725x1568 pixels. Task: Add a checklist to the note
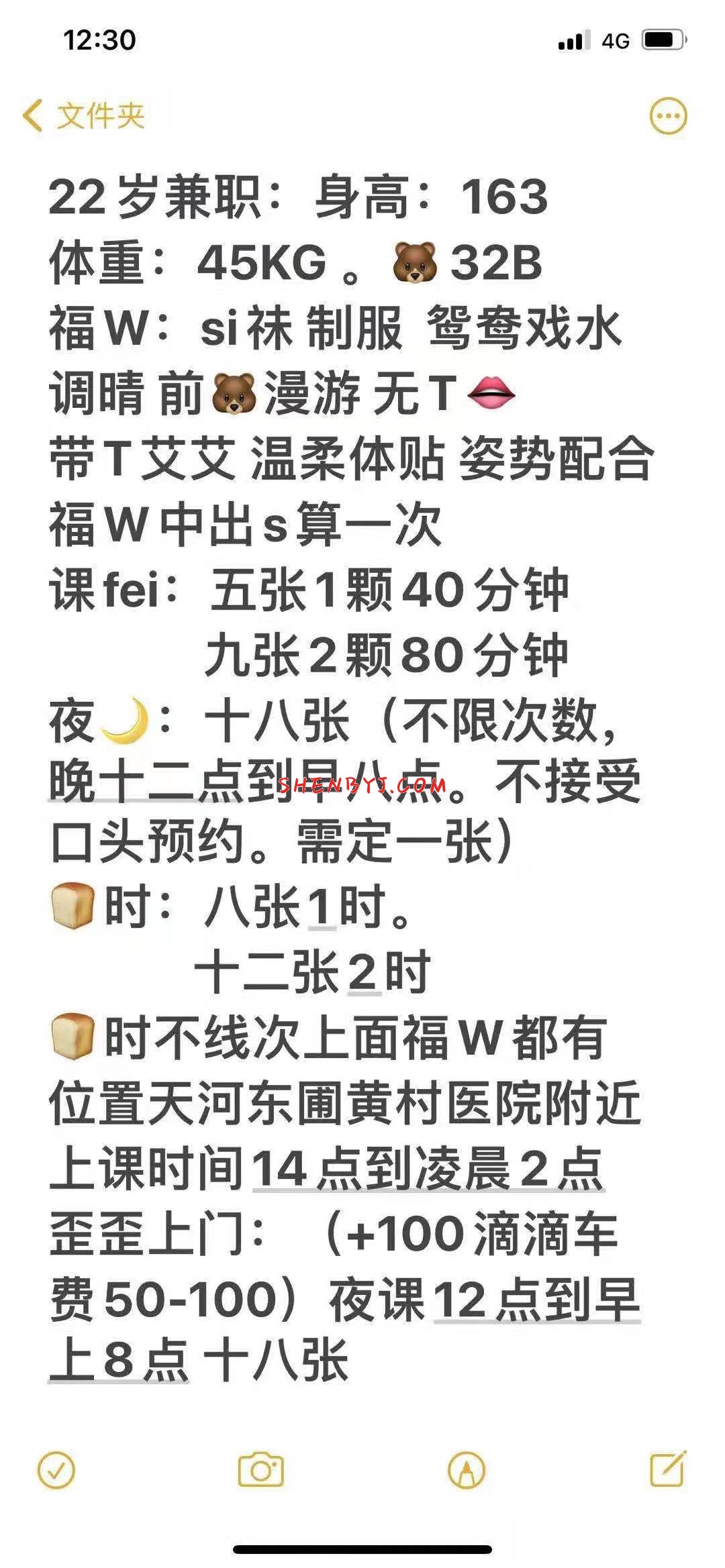pos(56,1470)
